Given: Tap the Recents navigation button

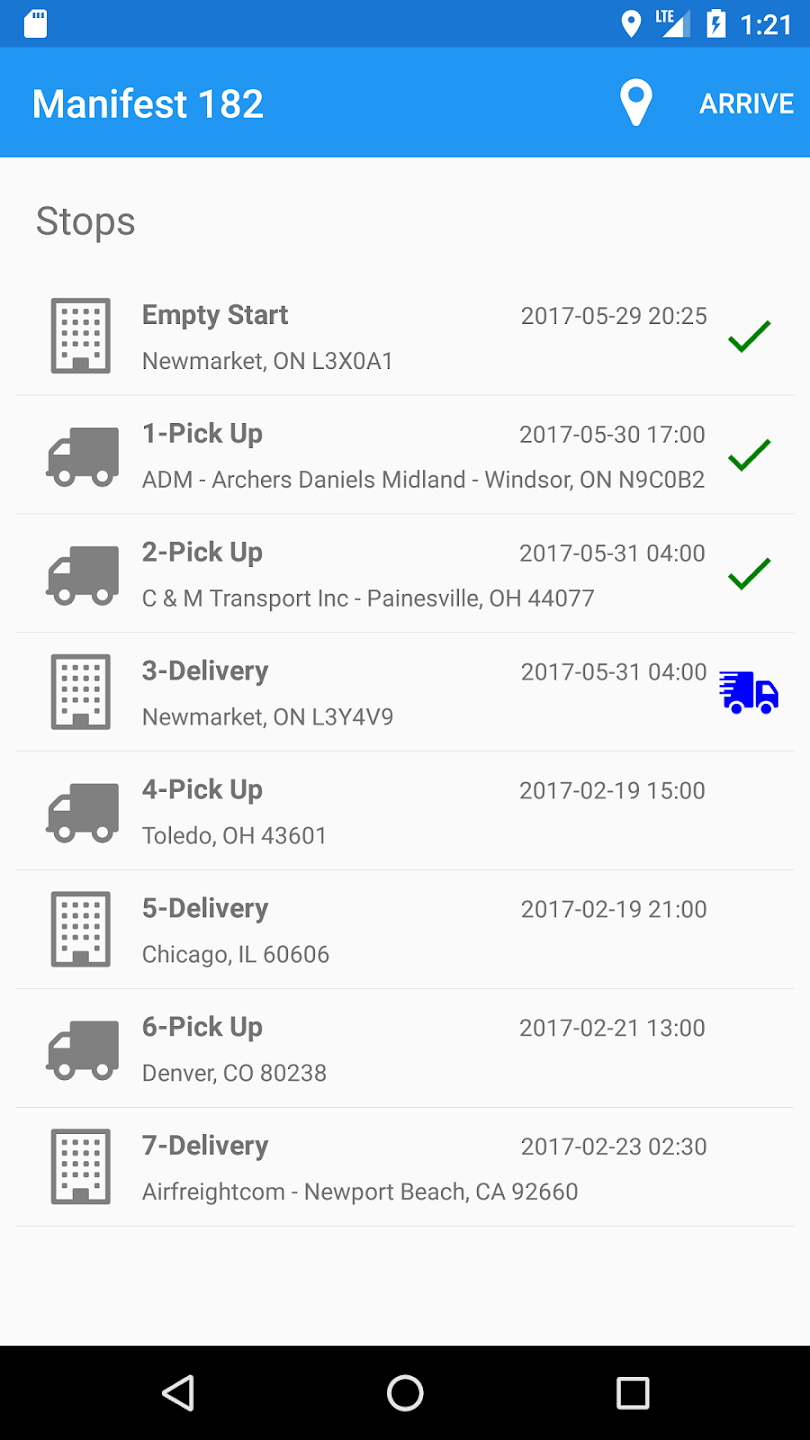Looking at the screenshot, I should (x=632, y=1392).
